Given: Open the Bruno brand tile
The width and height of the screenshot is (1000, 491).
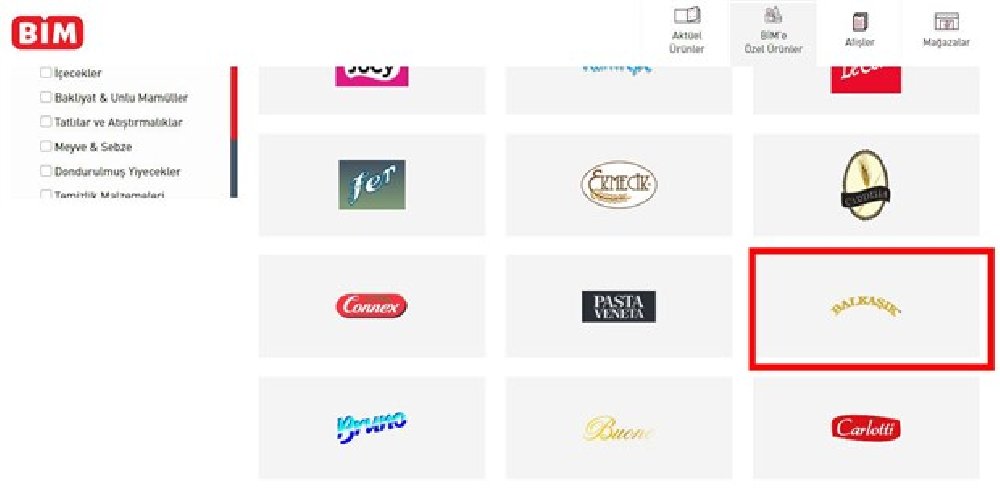Looking at the screenshot, I should click(372, 428).
